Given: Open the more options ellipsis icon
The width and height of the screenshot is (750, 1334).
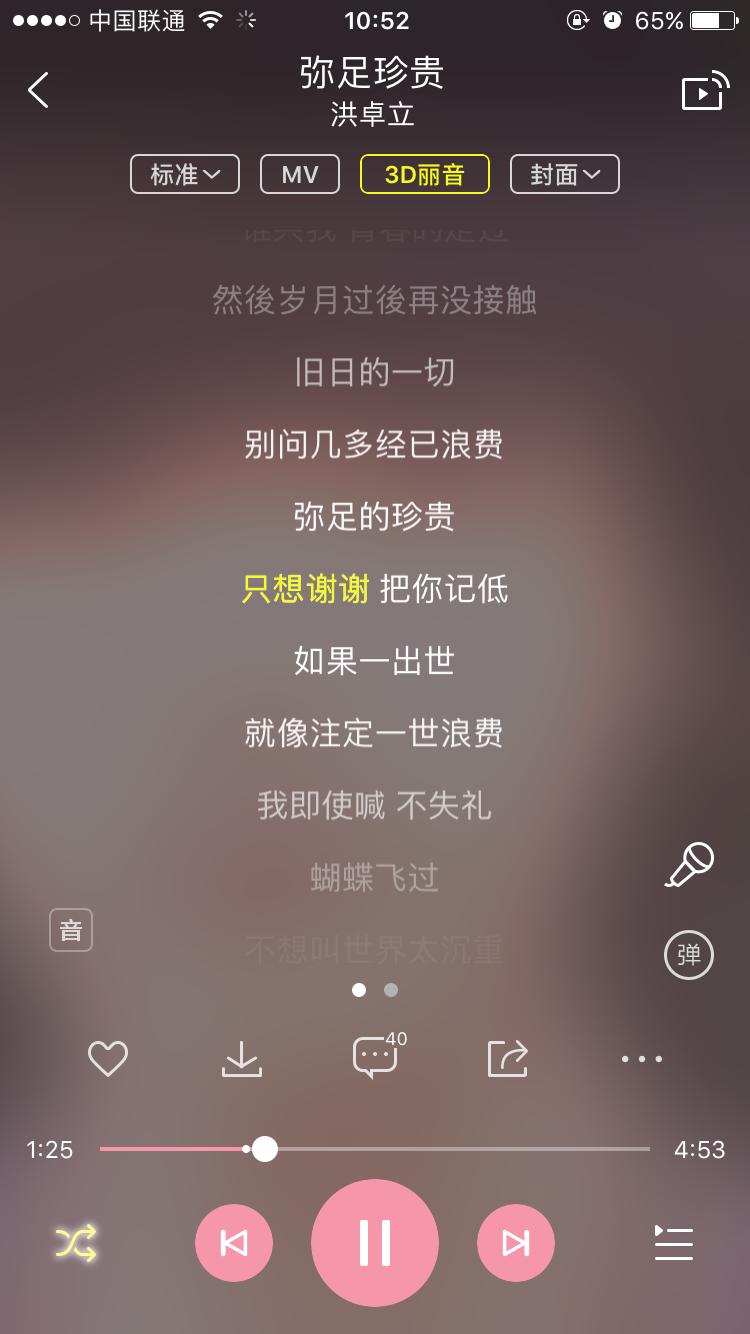Looking at the screenshot, I should click(x=640, y=1058).
